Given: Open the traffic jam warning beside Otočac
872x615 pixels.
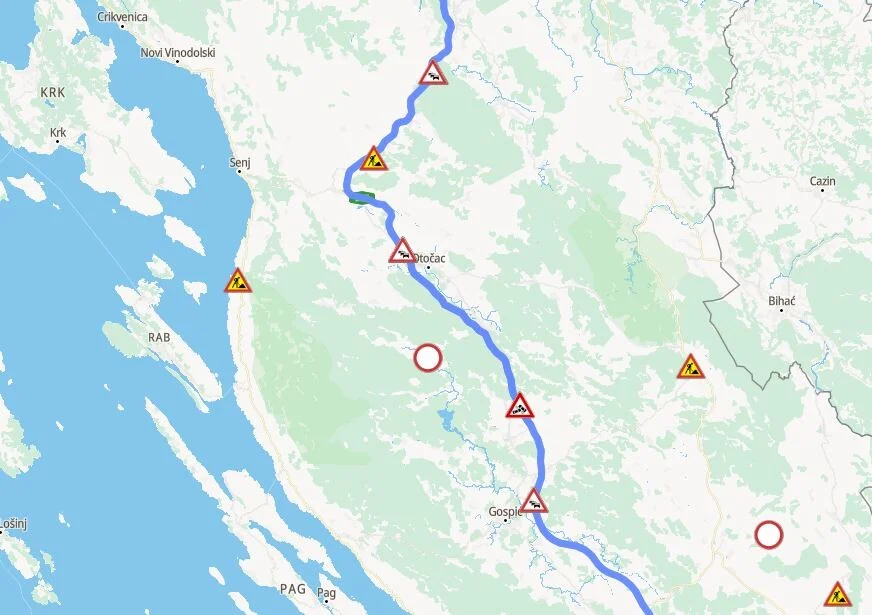Looking at the screenshot, I should [402, 251].
